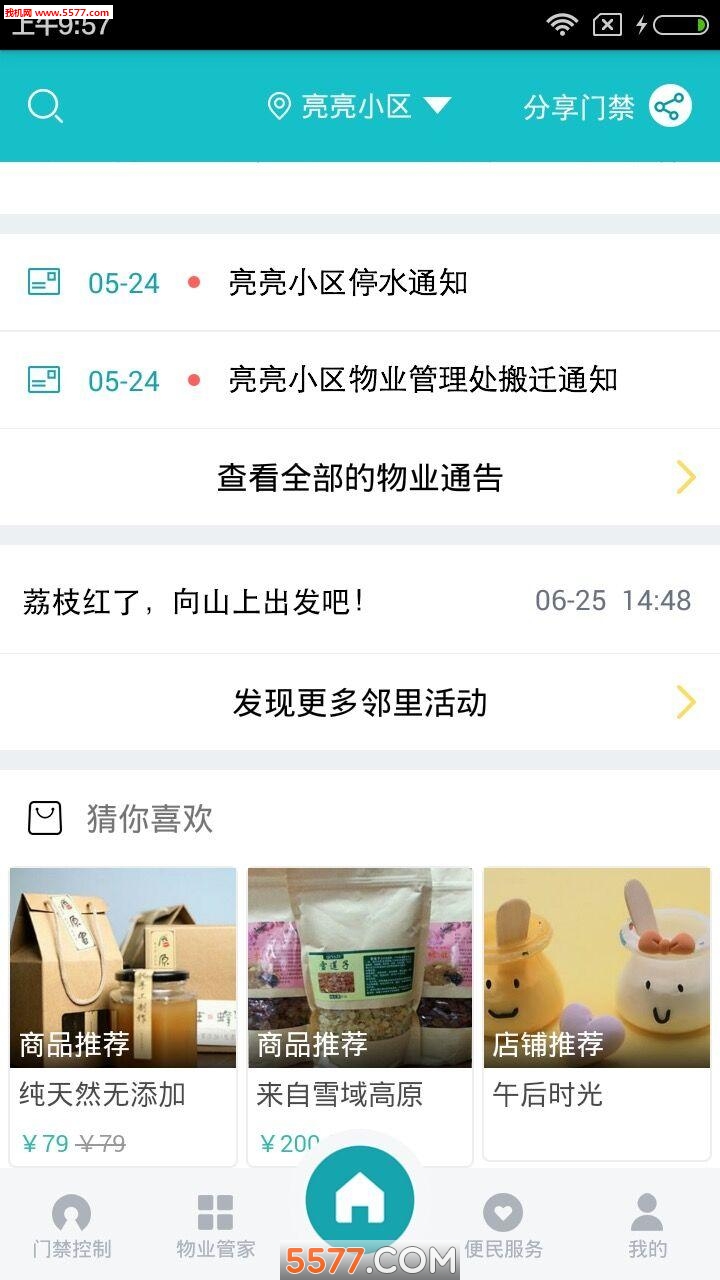
Task: Expand the 亮亮小区 community dropdown
Action: pos(360,106)
